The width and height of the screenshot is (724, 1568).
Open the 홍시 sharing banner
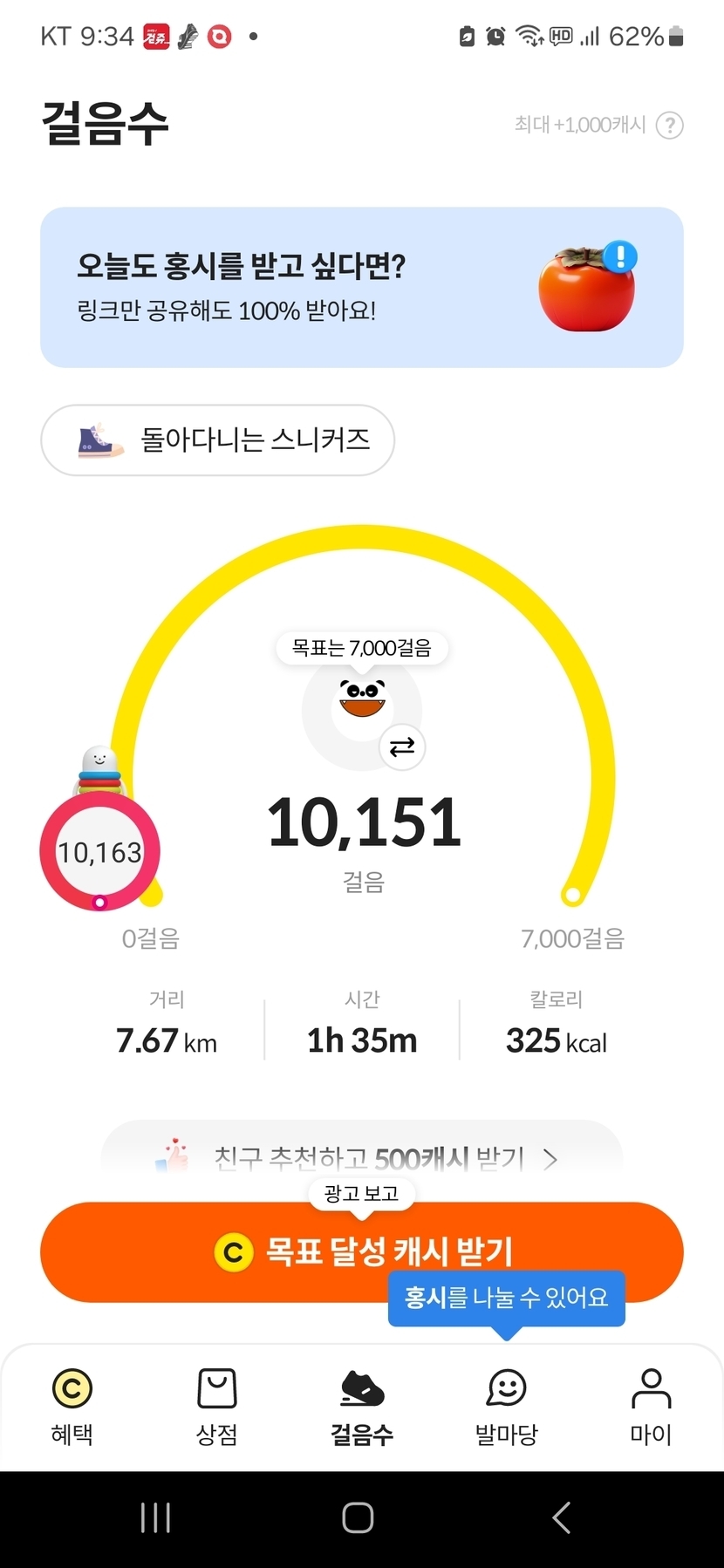pyautogui.click(x=361, y=287)
